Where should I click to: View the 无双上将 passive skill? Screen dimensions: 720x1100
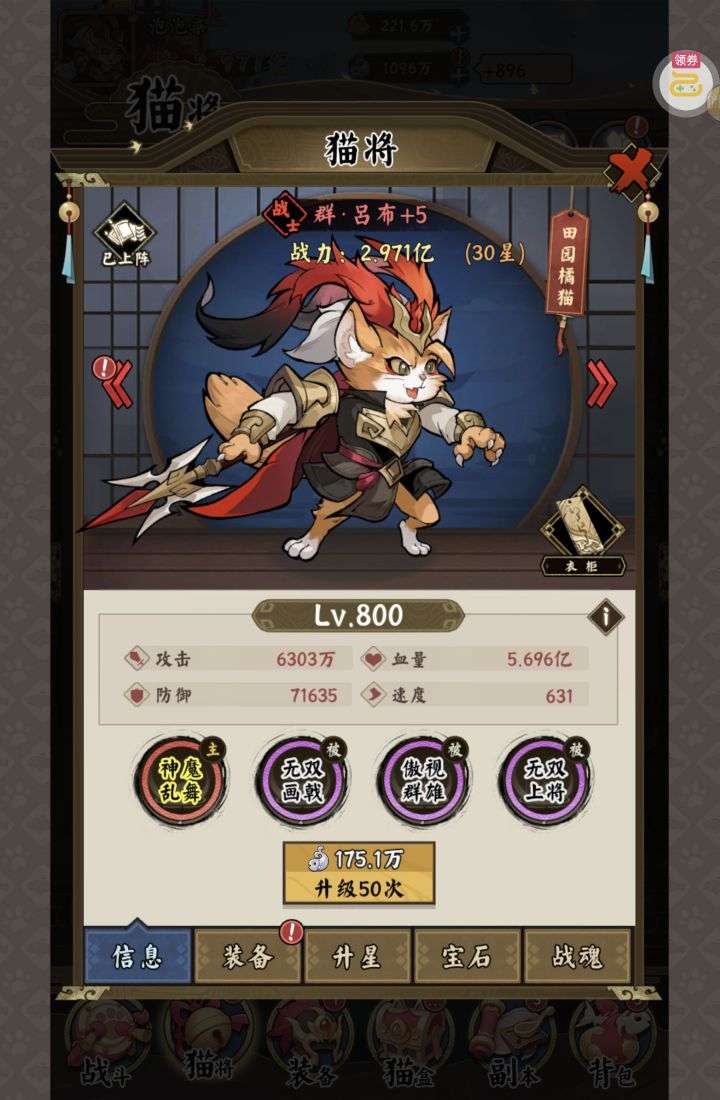pyautogui.click(x=545, y=780)
